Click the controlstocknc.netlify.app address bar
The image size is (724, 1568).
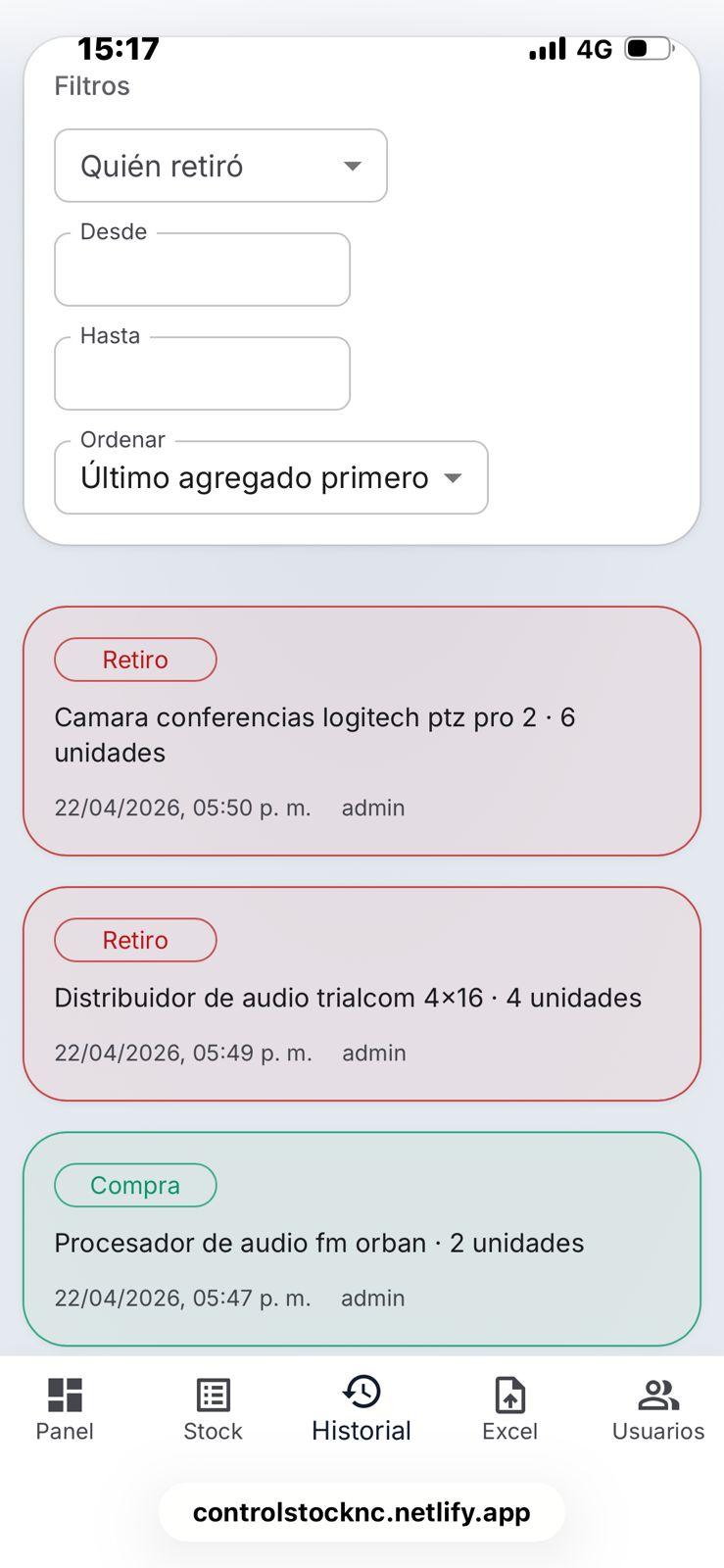click(x=361, y=1511)
